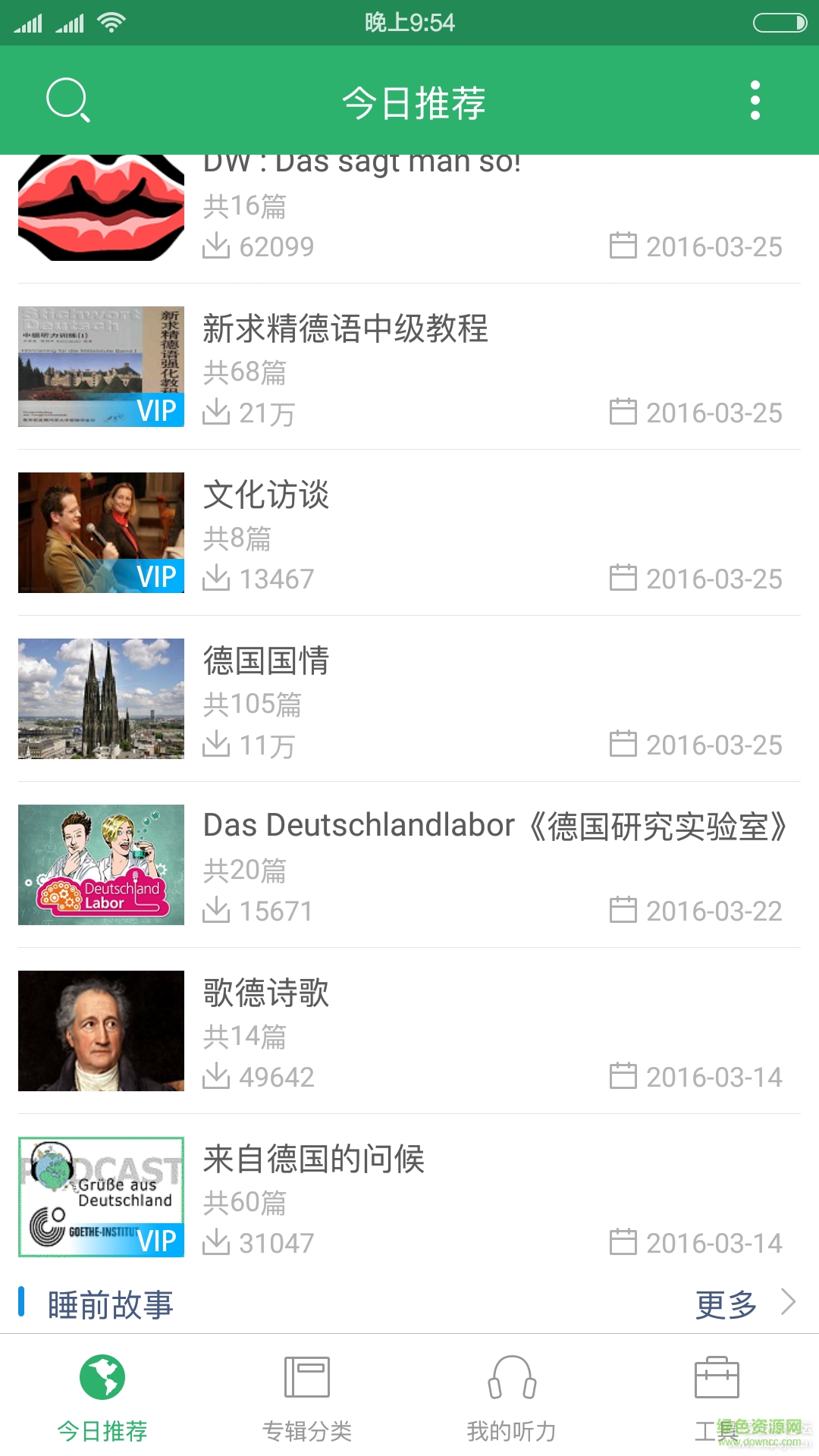The height and width of the screenshot is (1456, 819).
Task: Click the download count icon of 歌德诗歌
Action: (x=217, y=1076)
